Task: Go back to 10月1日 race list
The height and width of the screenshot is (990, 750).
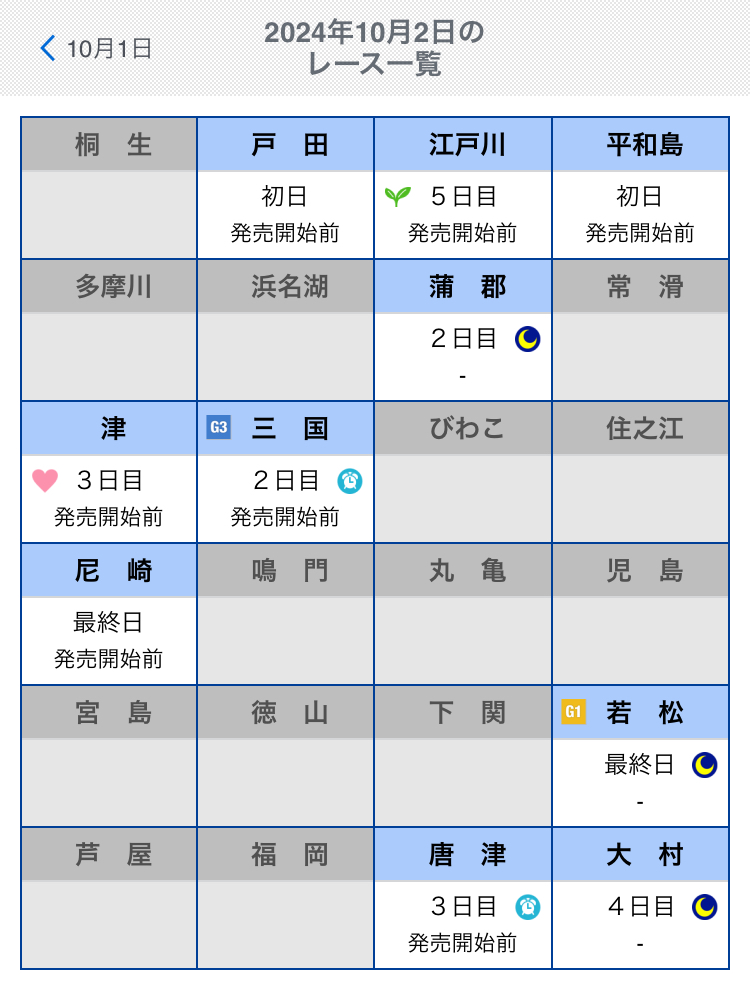Action: click(x=96, y=48)
